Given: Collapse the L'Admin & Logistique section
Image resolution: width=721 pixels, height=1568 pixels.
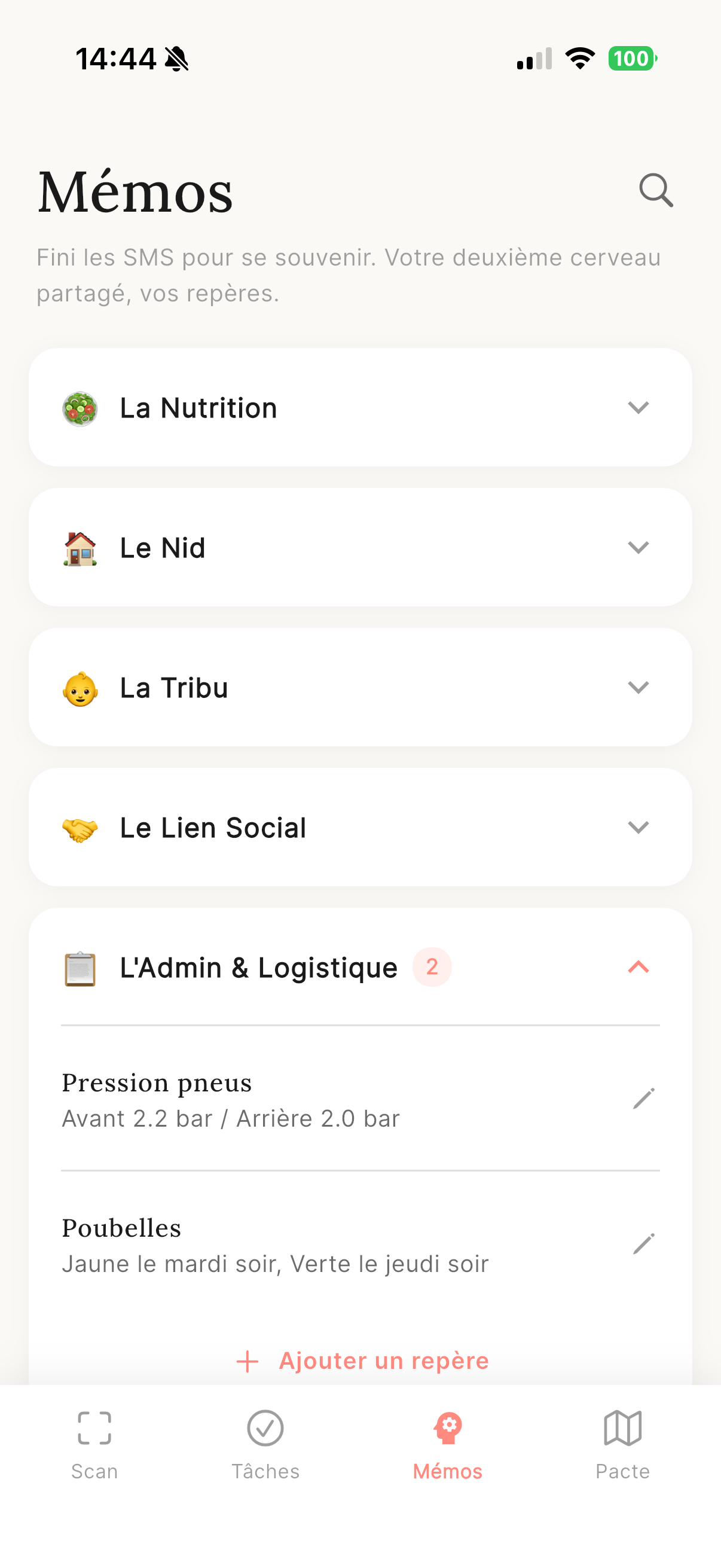Looking at the screenshot, I should click(638, 968).
